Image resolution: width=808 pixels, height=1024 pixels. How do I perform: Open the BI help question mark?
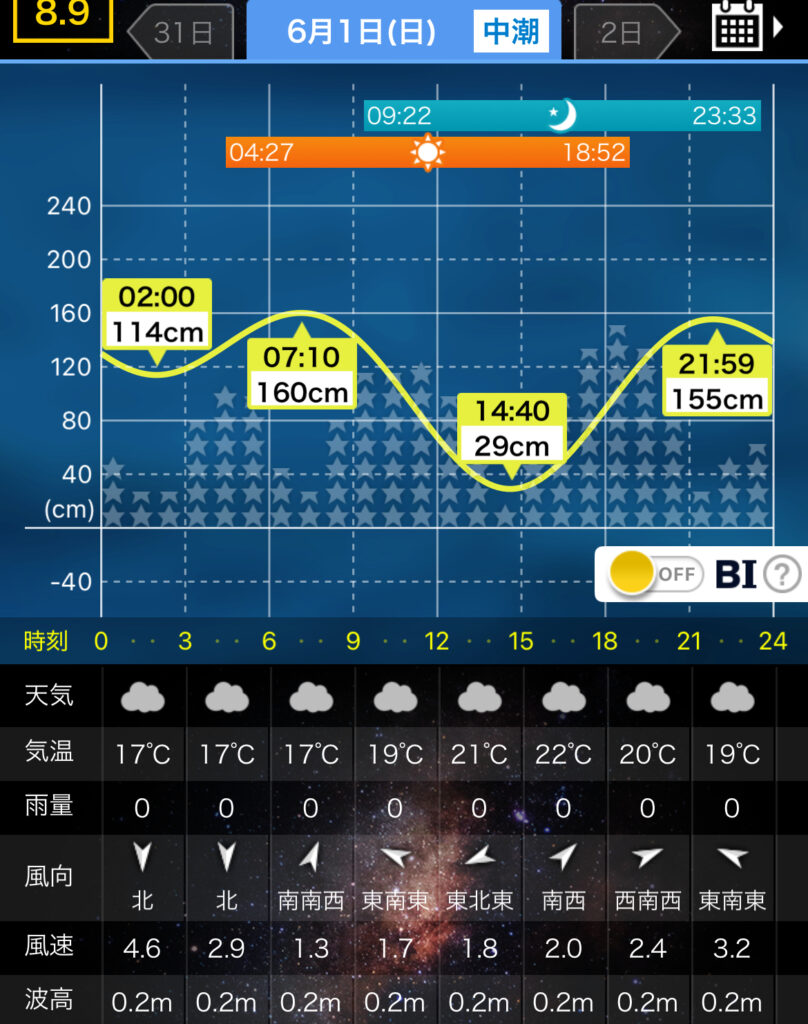782,575
